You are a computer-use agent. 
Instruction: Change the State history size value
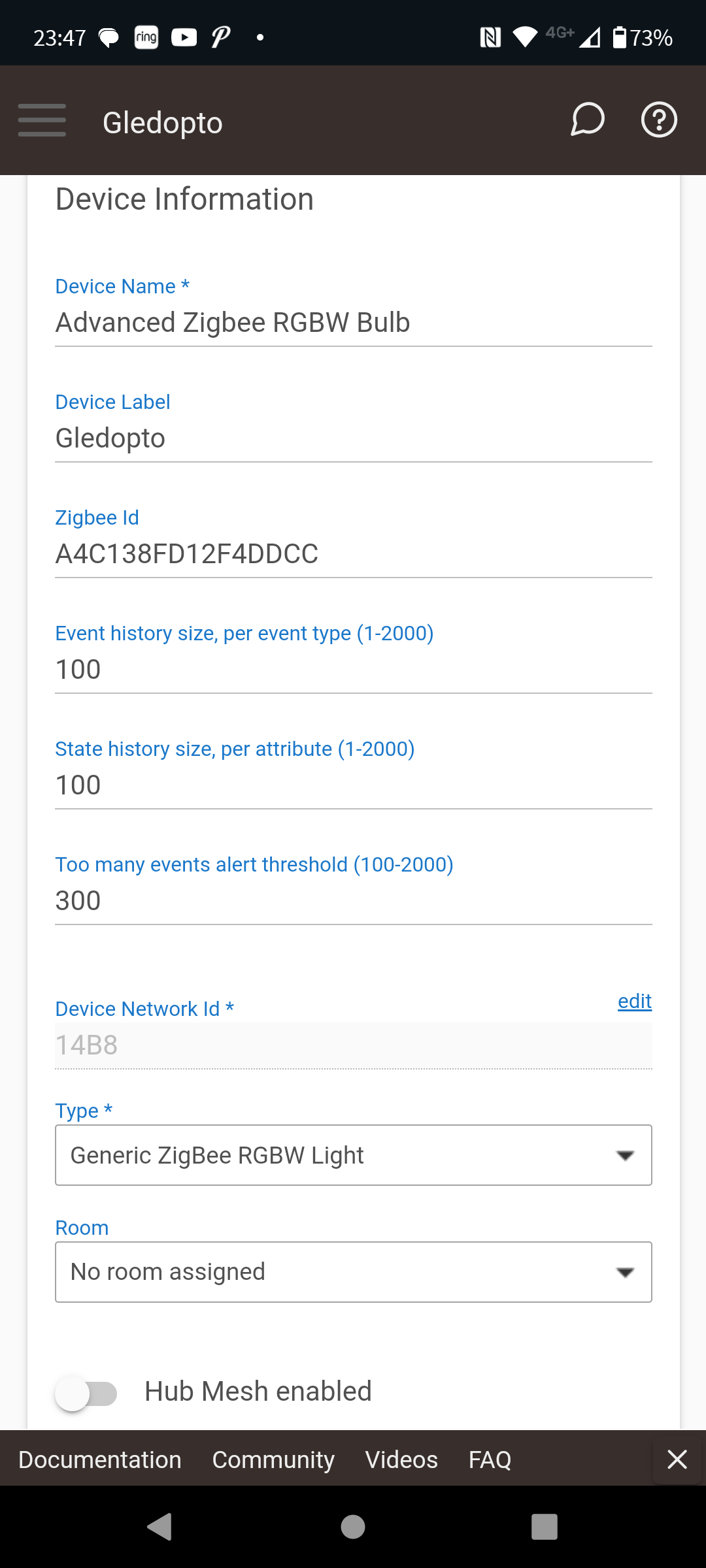354,785
